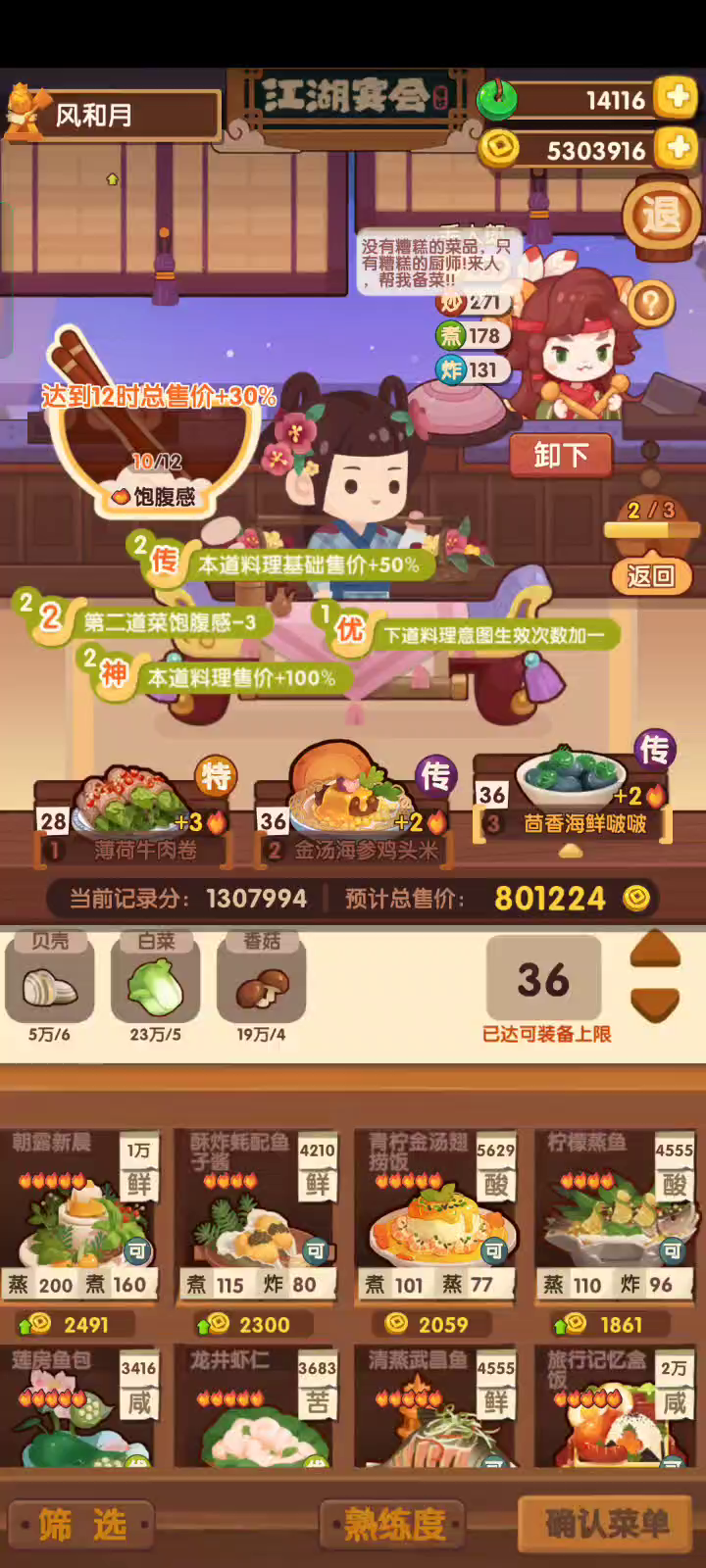Open the question mark help icon
Image resolution: width=706 pixels, height=1568 pixels.
651,305
